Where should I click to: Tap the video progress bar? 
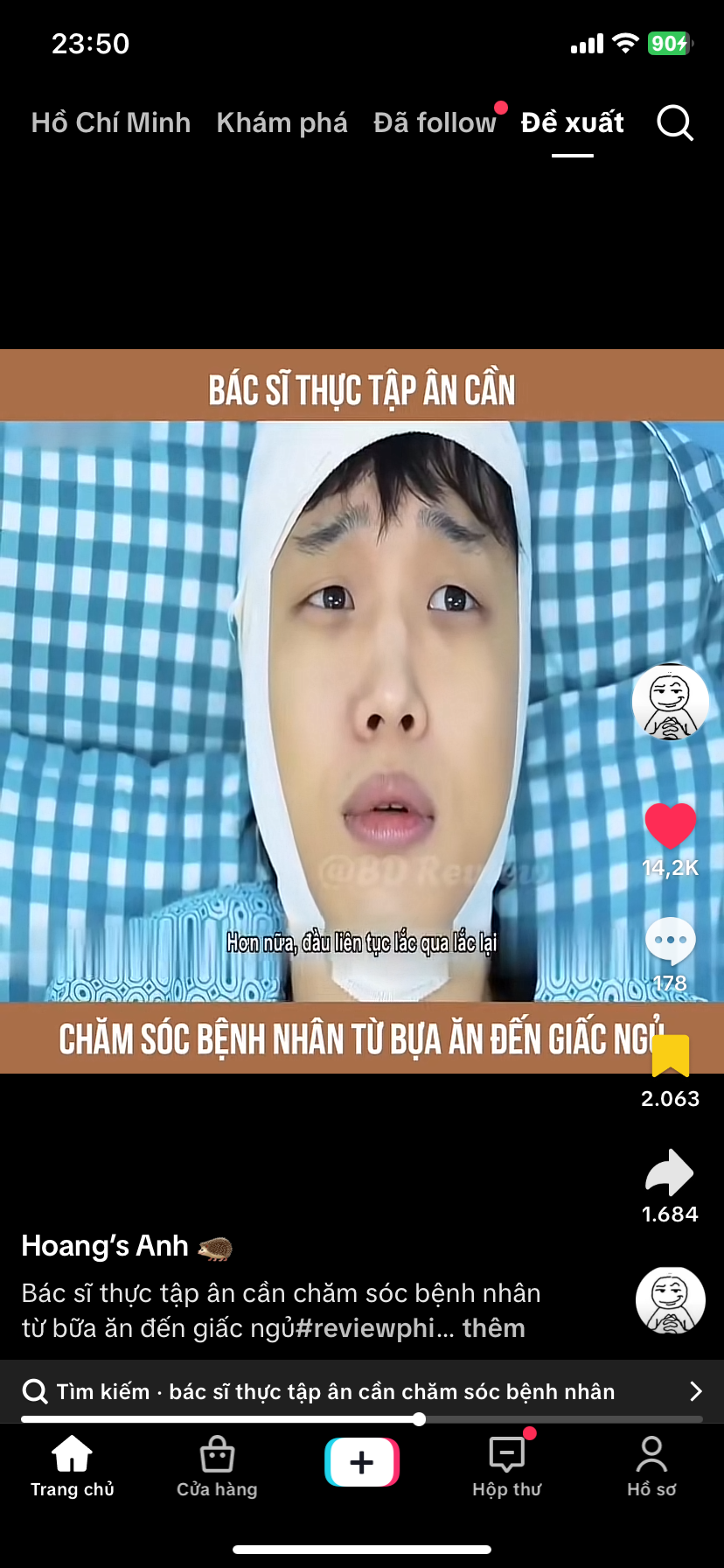[525, 1419]
